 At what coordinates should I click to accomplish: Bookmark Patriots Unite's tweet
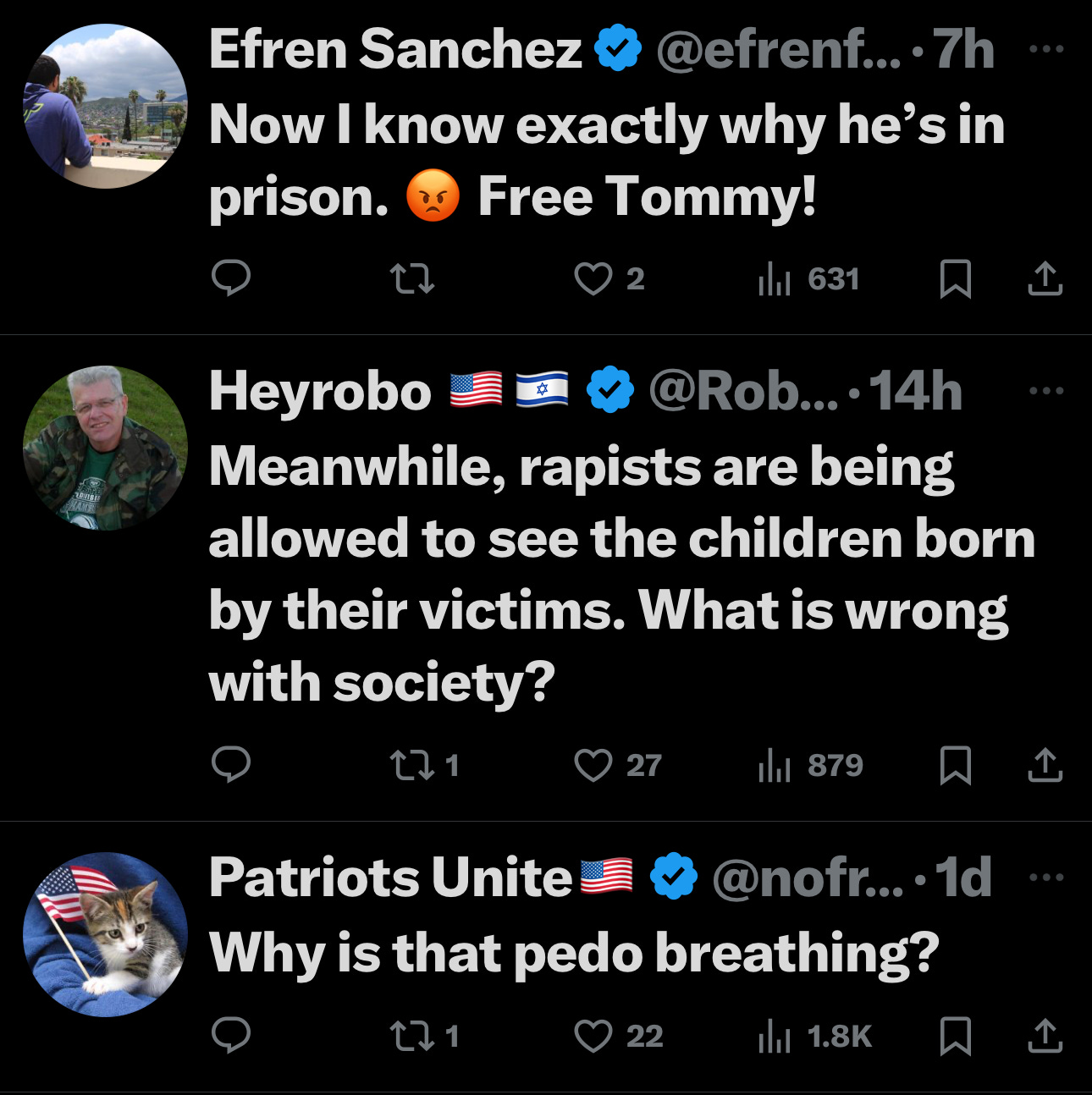pos(956,1036)
